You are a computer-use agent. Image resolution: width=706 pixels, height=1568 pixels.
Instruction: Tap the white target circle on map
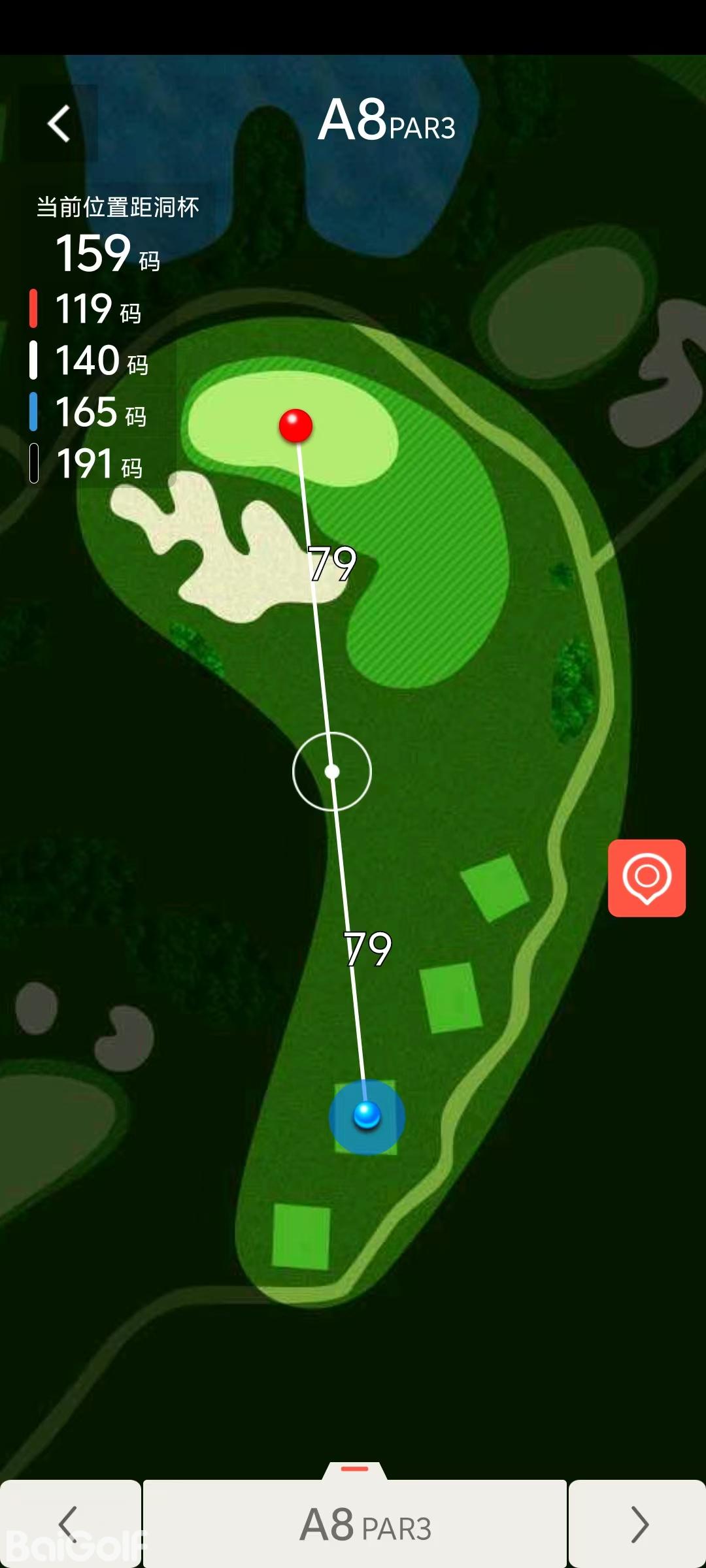(332, 772)
